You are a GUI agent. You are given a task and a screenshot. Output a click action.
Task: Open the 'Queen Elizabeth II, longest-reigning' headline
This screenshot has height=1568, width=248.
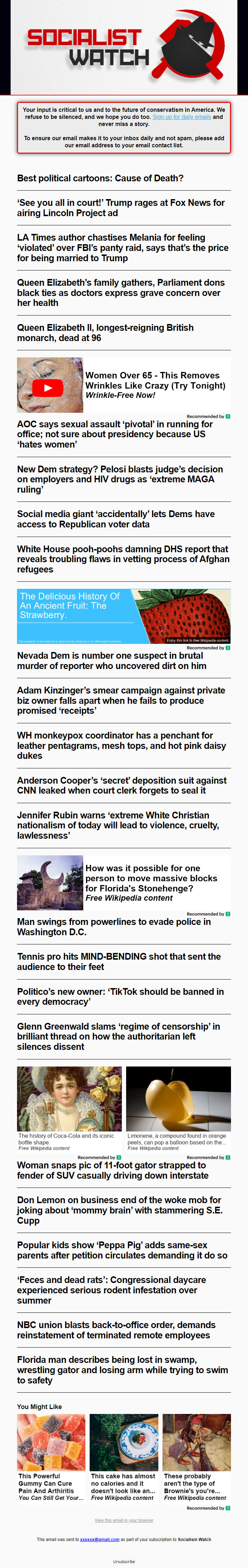(x=105, y=332)
